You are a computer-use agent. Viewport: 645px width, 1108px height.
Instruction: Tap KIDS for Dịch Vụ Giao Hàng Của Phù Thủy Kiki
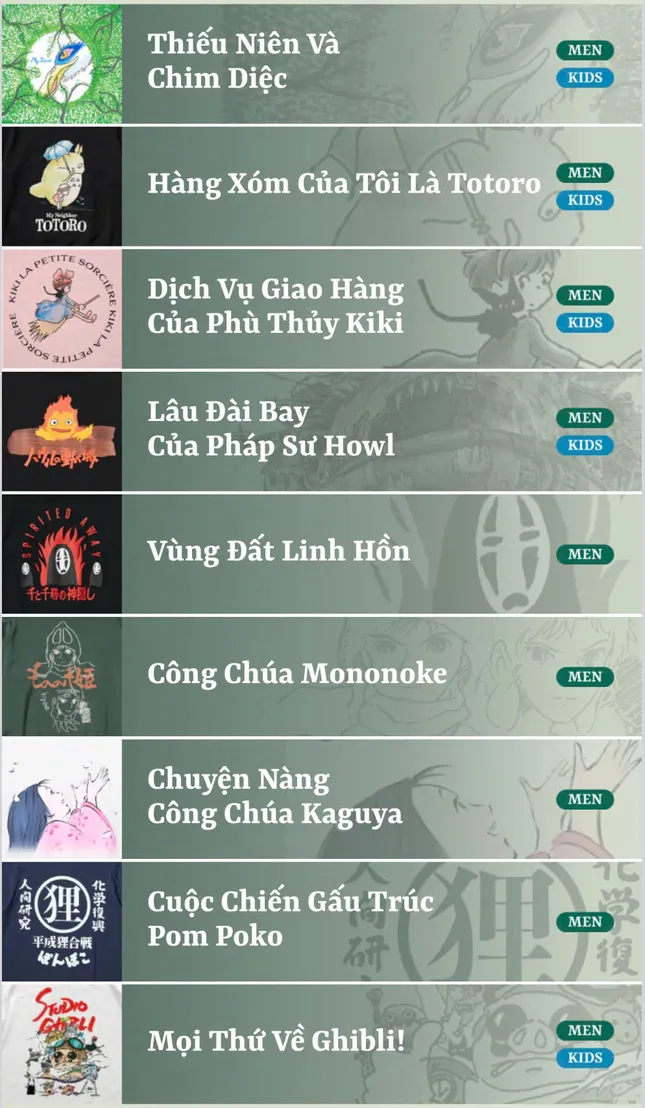tap(585, 323)
